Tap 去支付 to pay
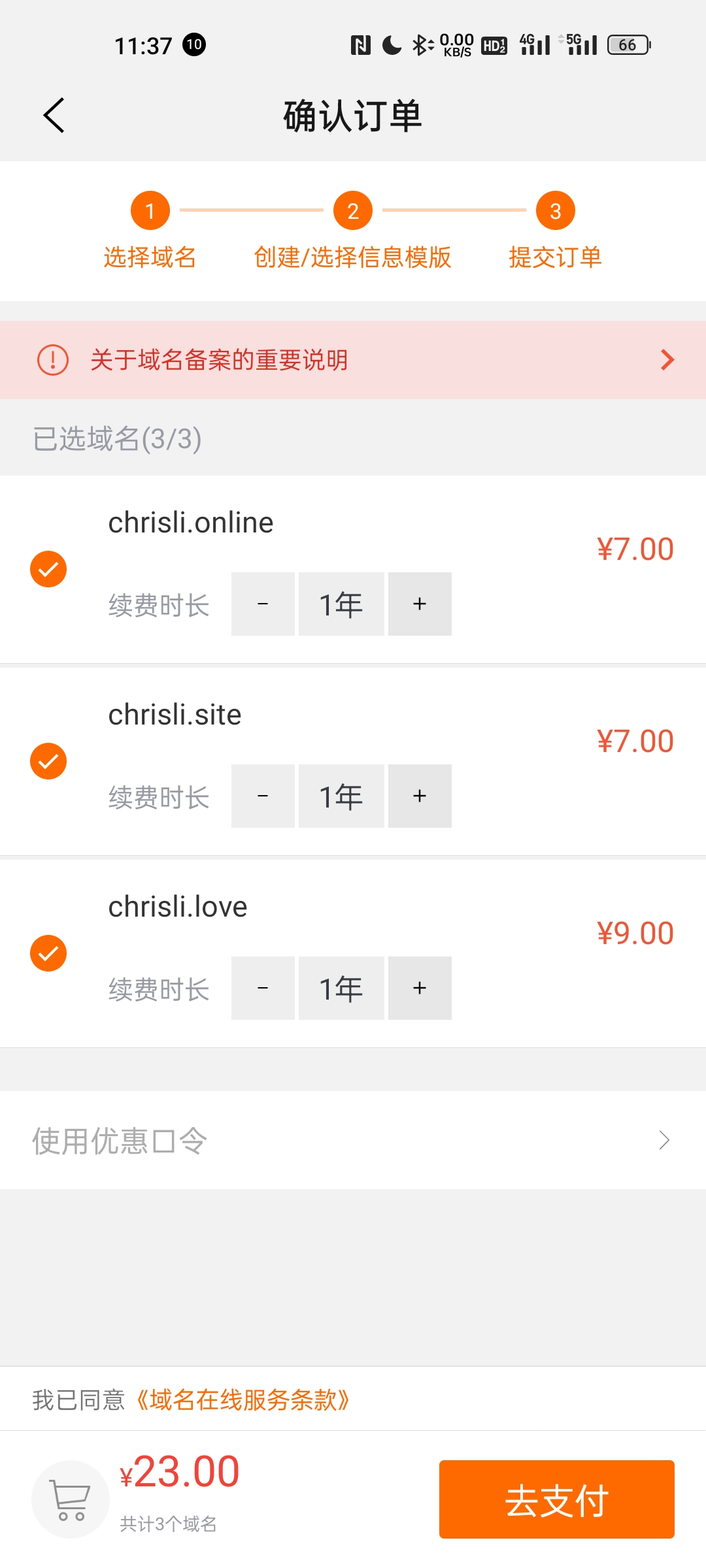 coord(556,1499)
